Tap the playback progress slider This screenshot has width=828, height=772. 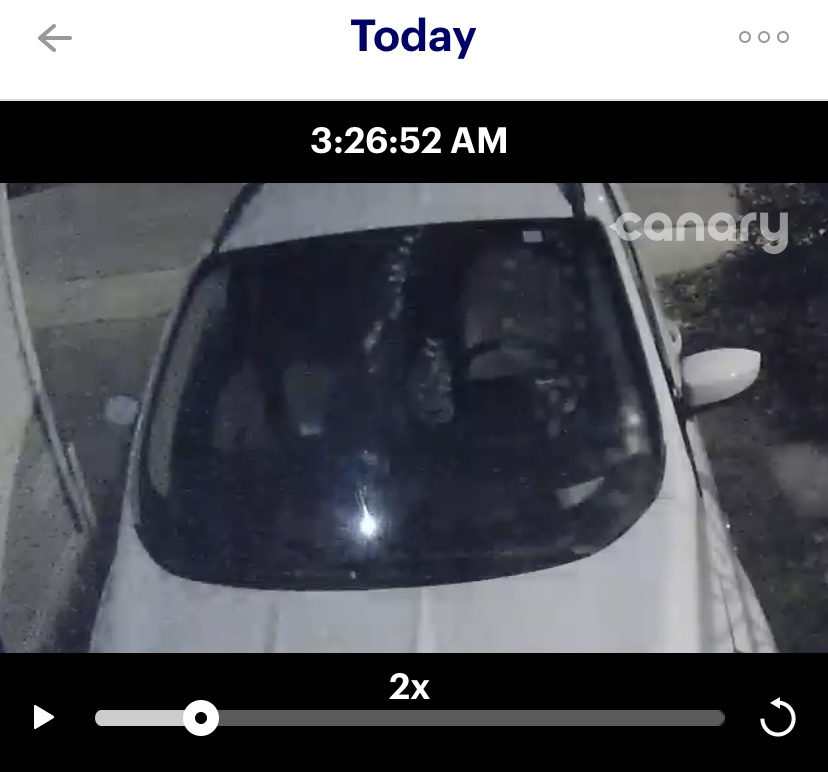click(x=410, y=718)
